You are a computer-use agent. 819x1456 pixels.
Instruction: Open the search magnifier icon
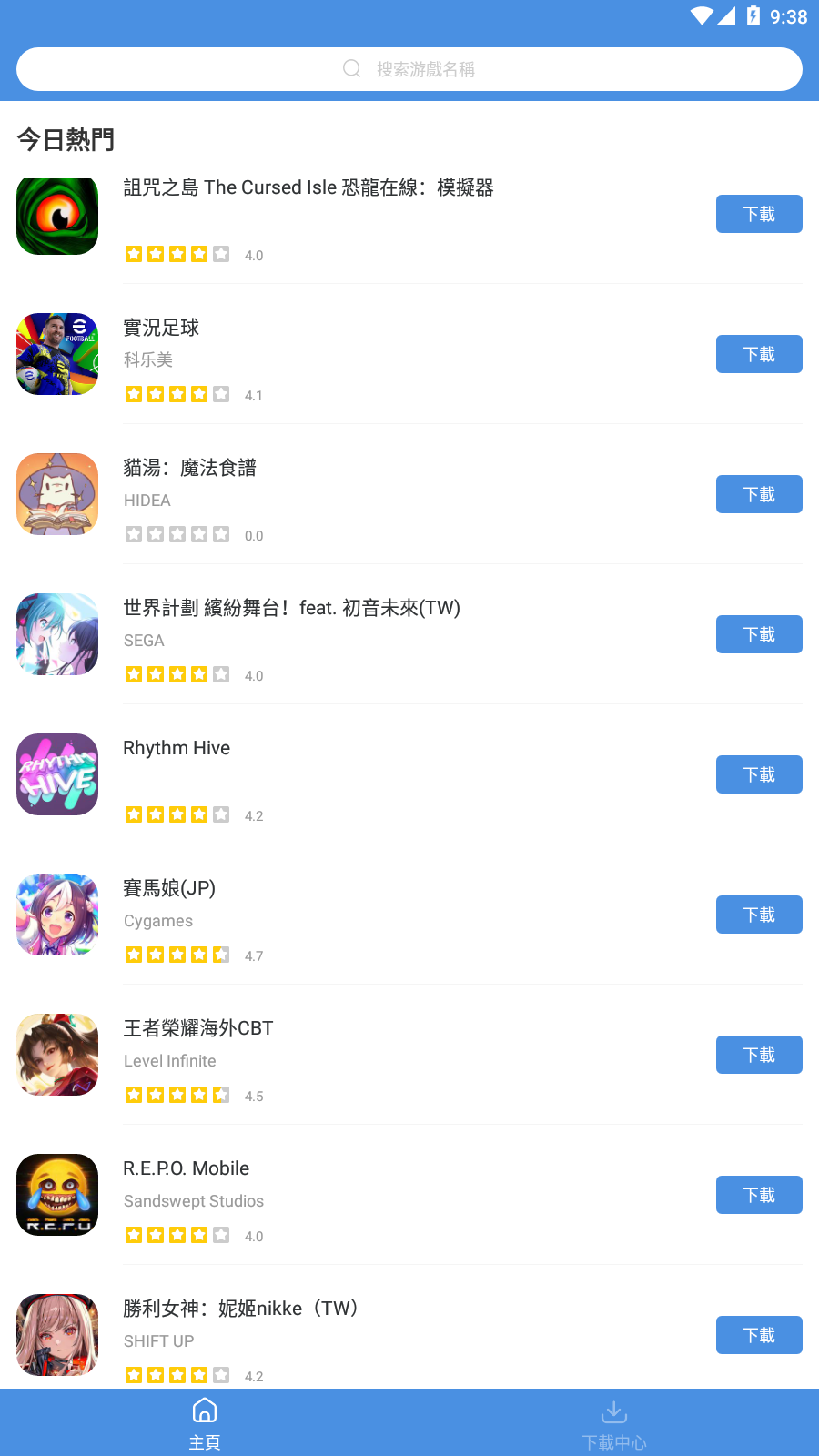(x=351, y=68)
